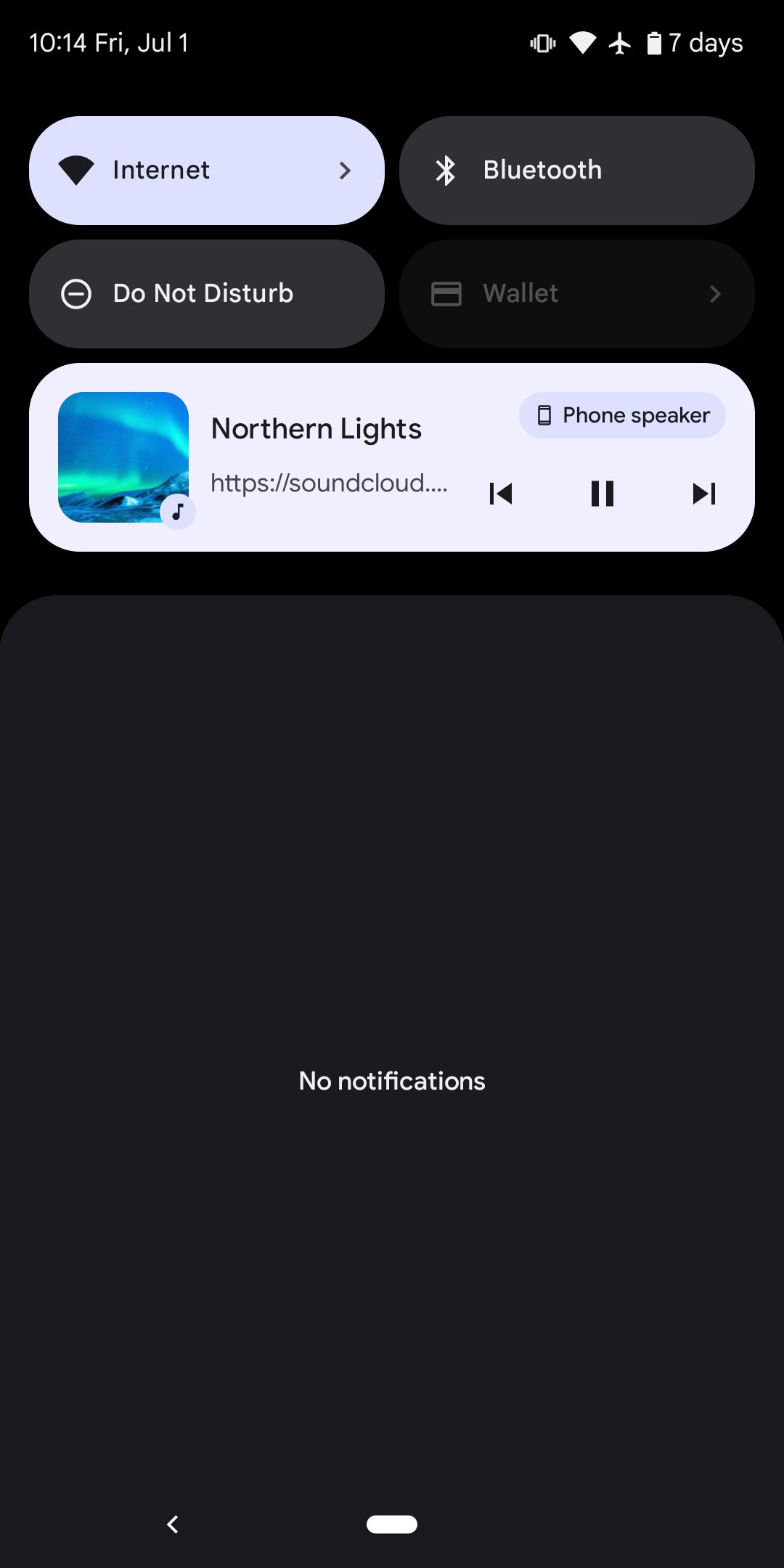
Task: Go back with the navigation arrow
Action: tap(173, 1524)
